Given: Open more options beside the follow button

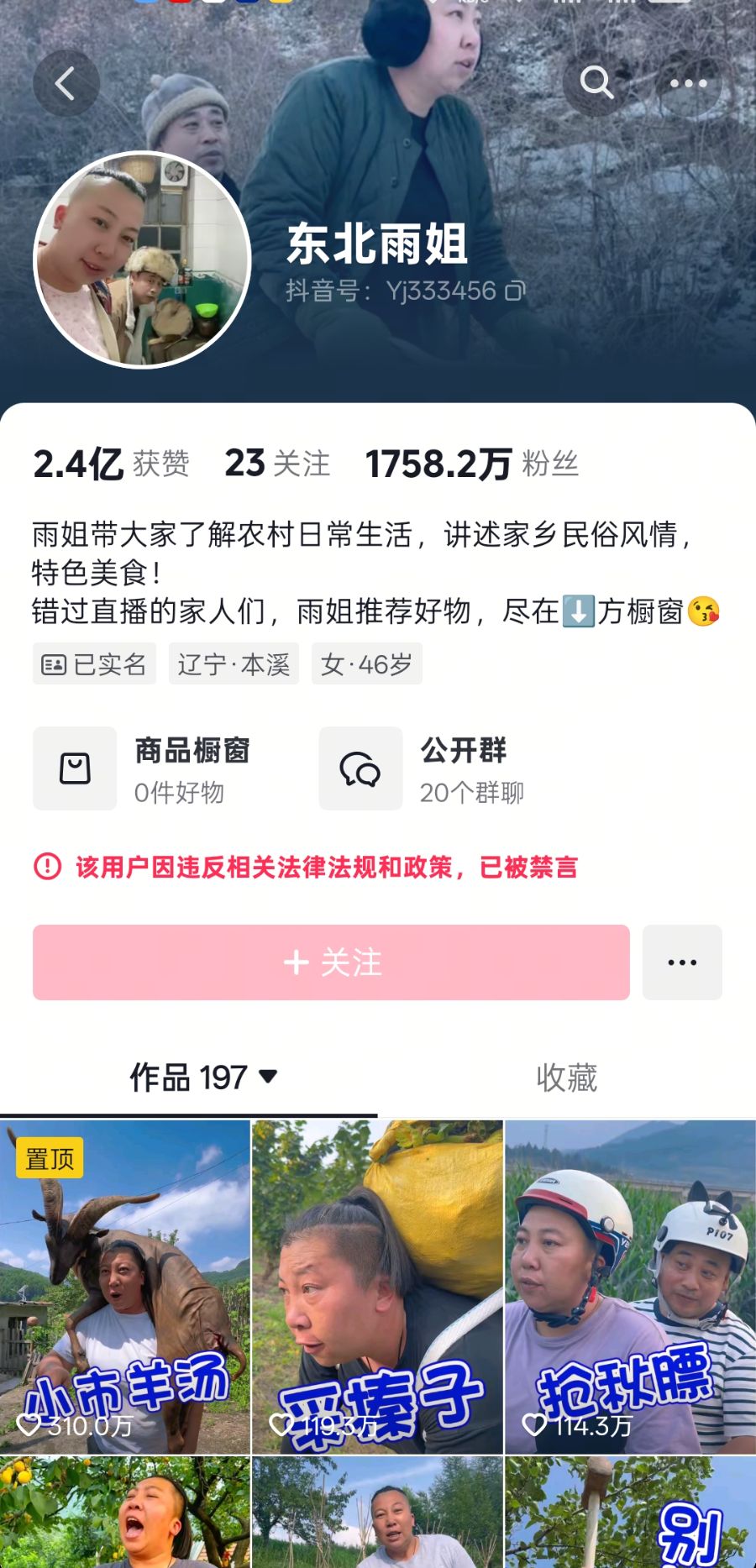Looking at the screenshot, I should [682, 962].
